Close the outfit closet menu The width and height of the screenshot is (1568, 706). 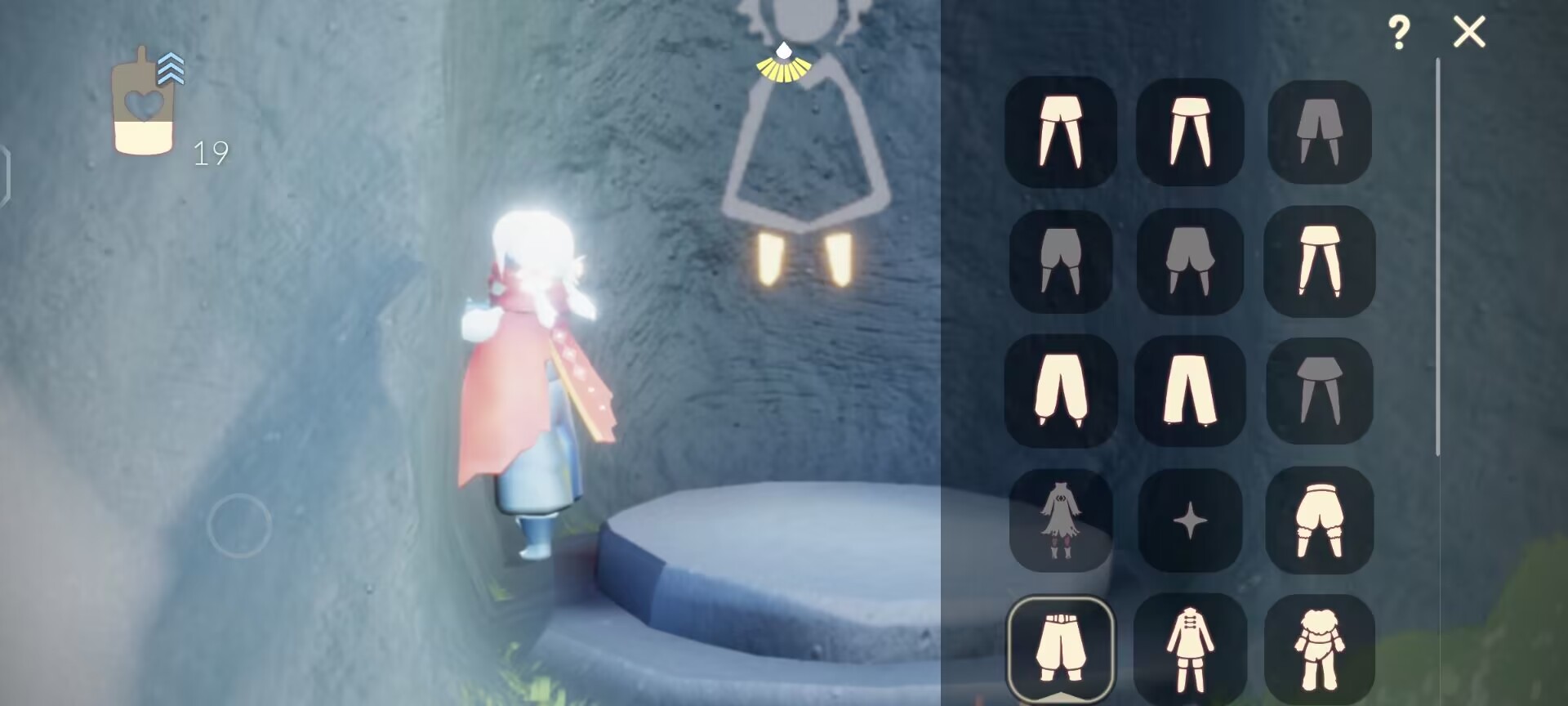(x=1469, y=33)
